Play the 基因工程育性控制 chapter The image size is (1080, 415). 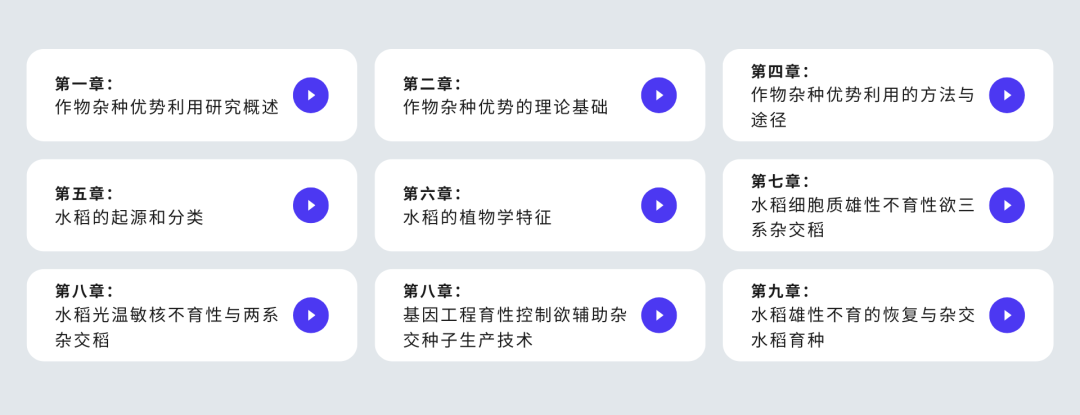click(659, 315)
